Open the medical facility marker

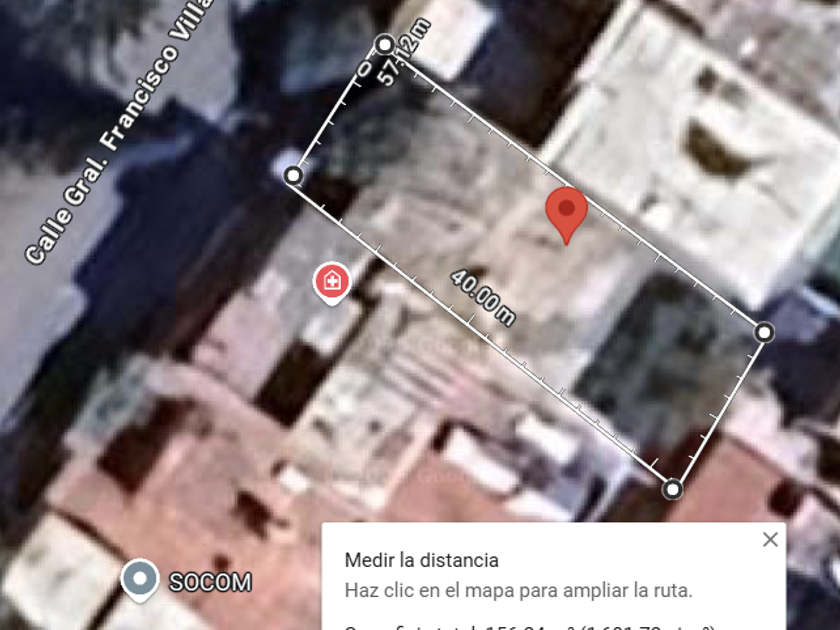tap(331, 281)
